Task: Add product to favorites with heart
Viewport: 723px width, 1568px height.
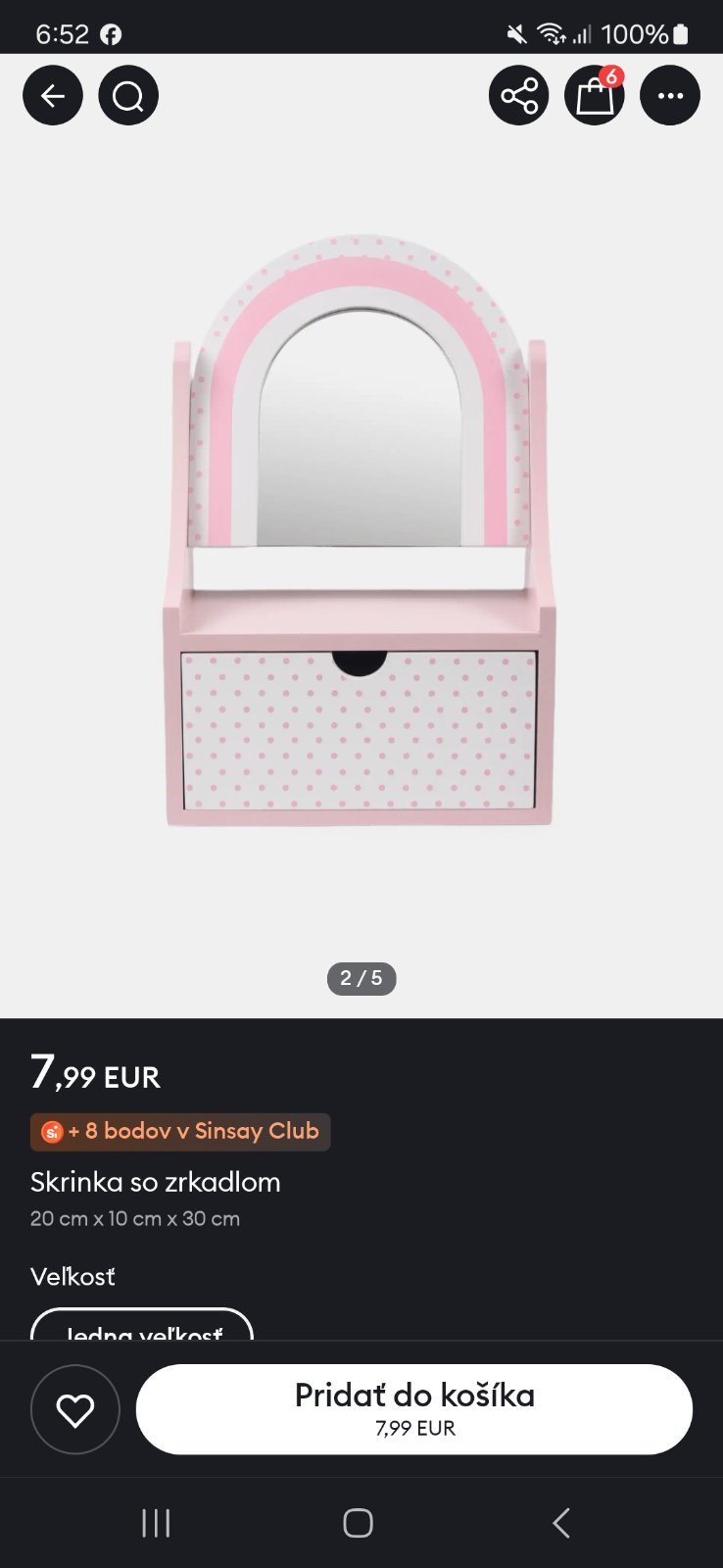Action: 75,1409
